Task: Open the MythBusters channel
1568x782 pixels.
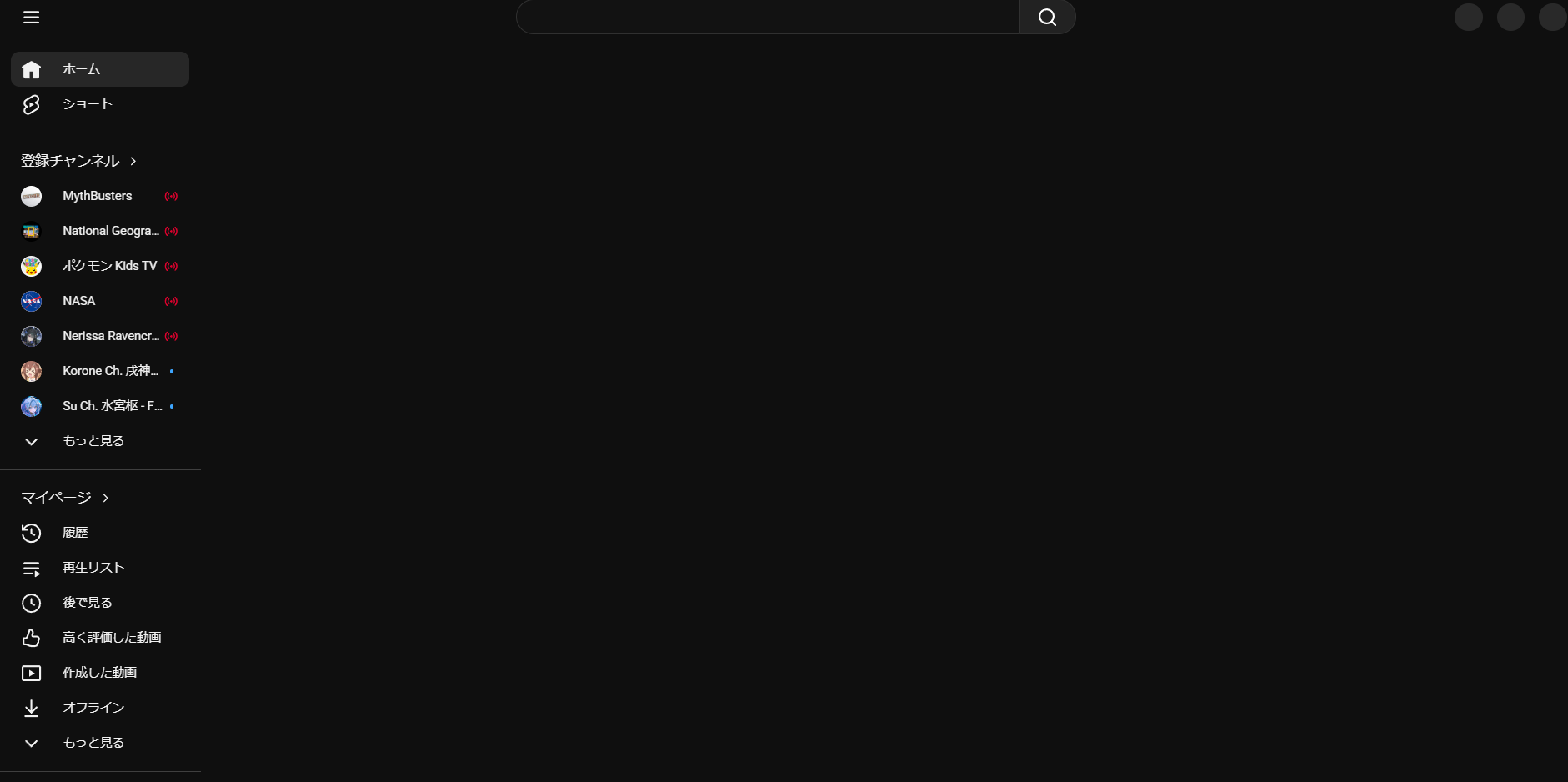Action: coord(98,196)
